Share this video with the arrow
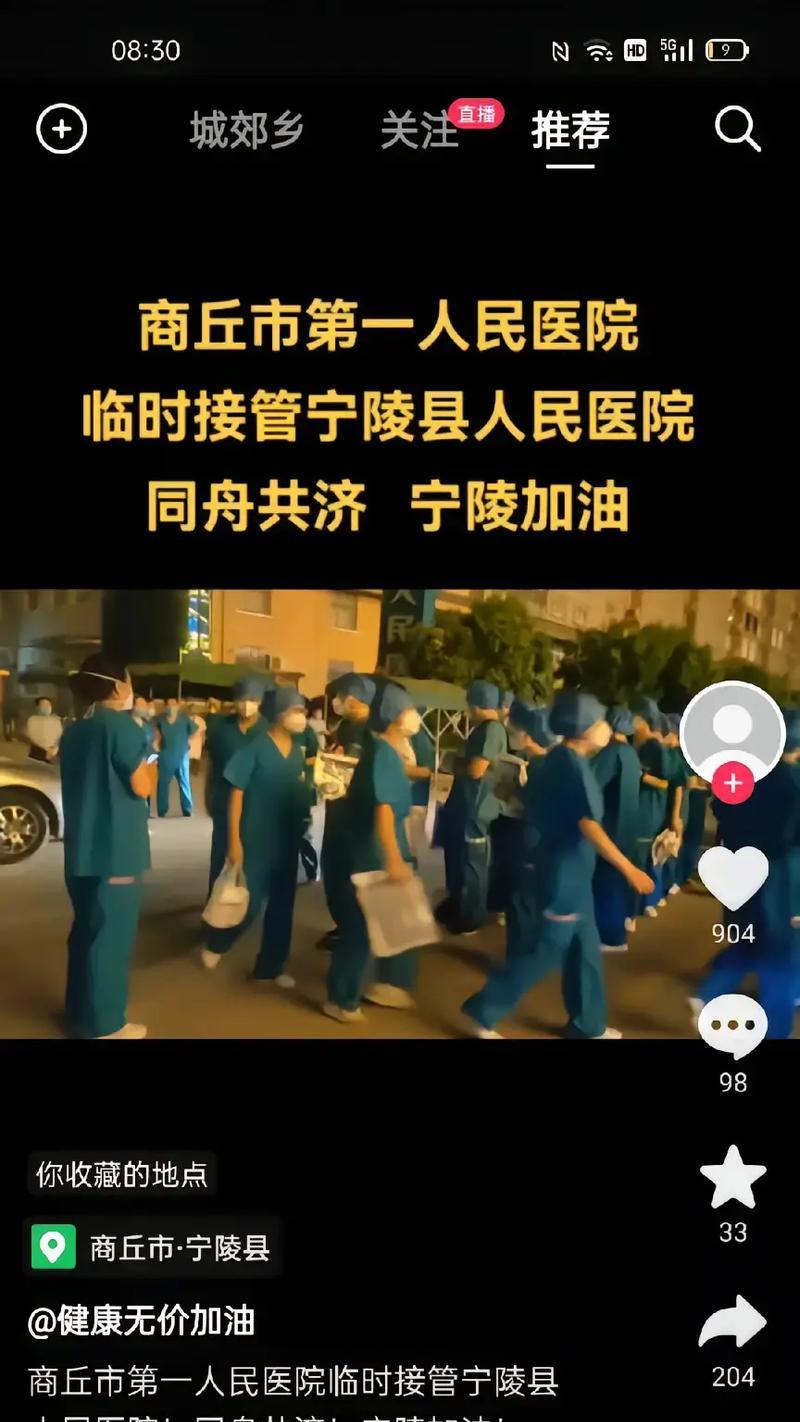800x1422 pixels. click(732, 1323)
